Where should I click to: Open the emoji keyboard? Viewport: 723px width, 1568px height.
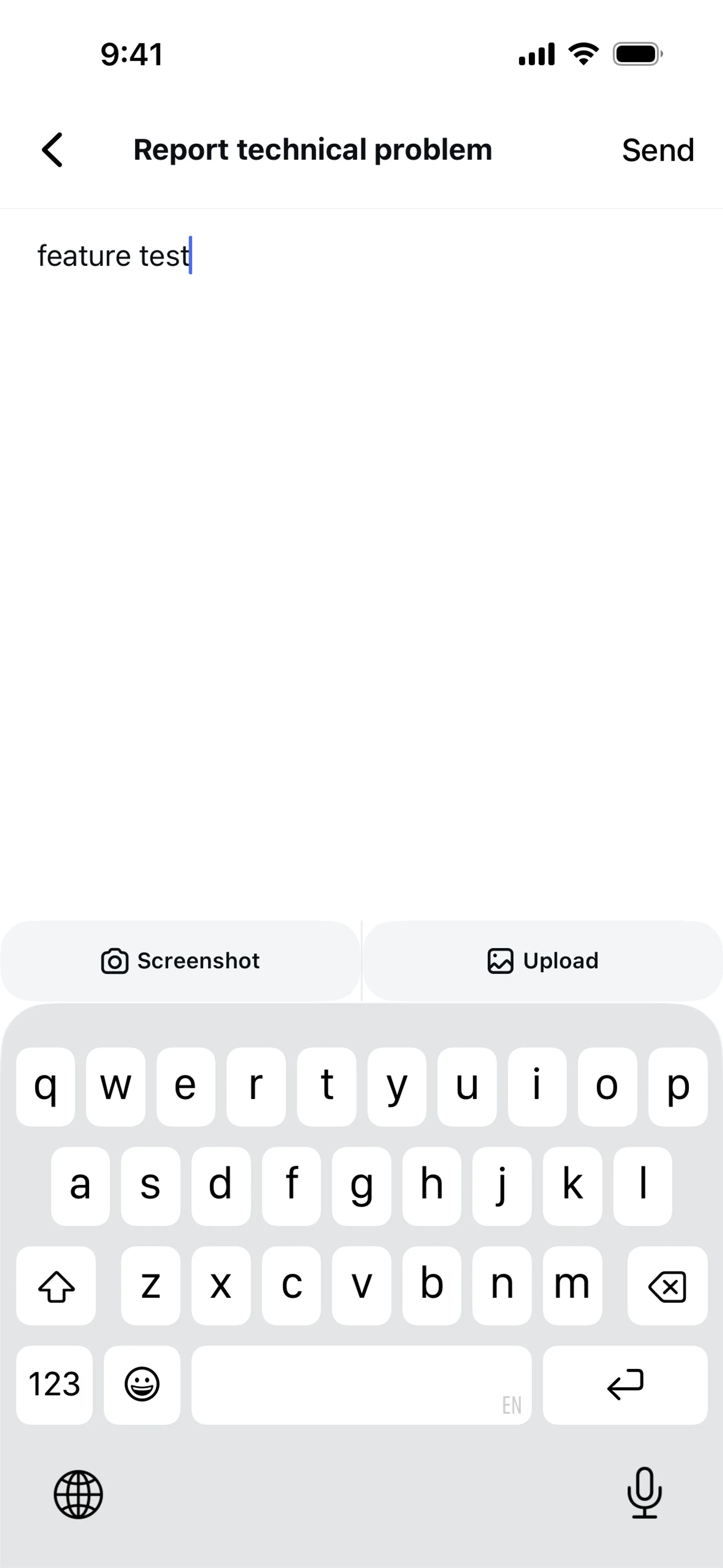142,1385
